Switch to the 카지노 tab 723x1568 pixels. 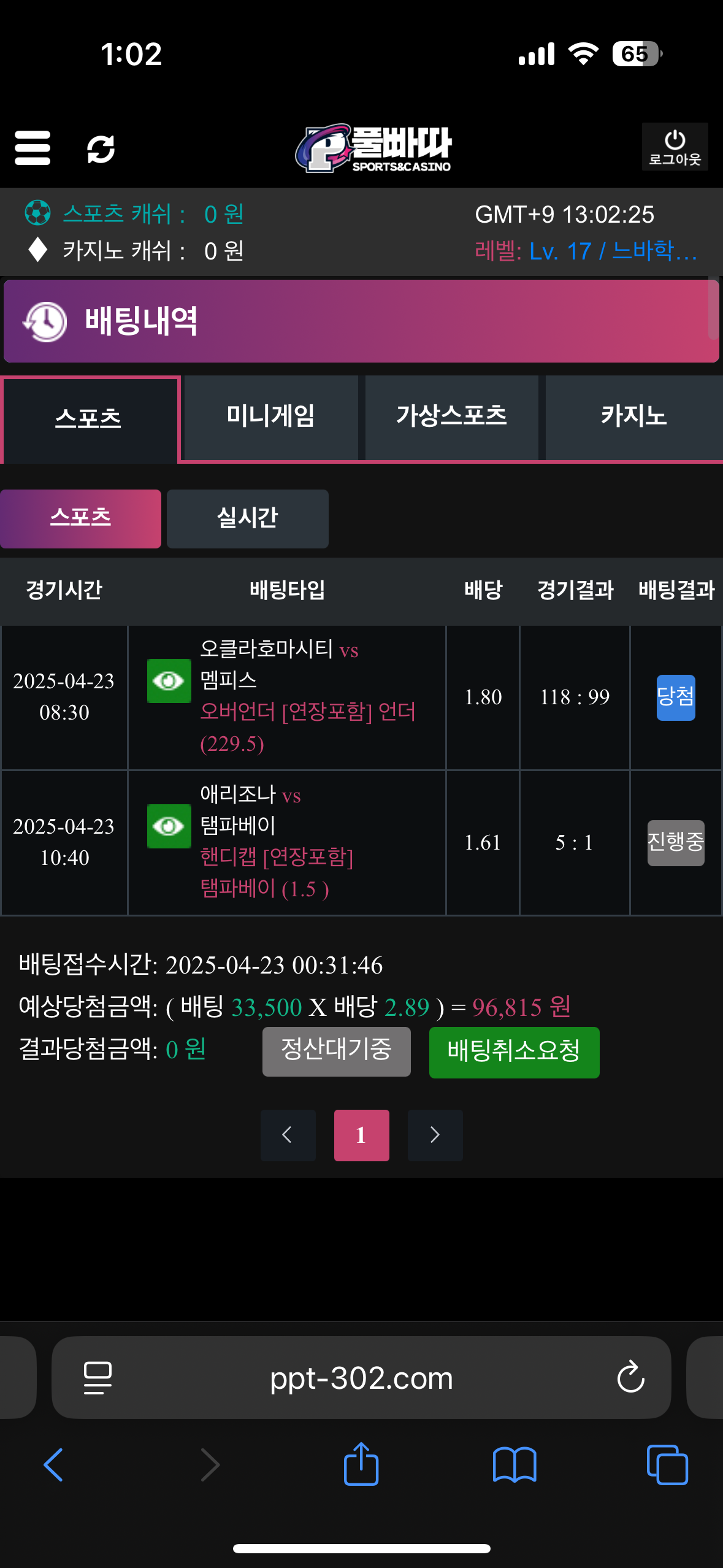point(633,417)
